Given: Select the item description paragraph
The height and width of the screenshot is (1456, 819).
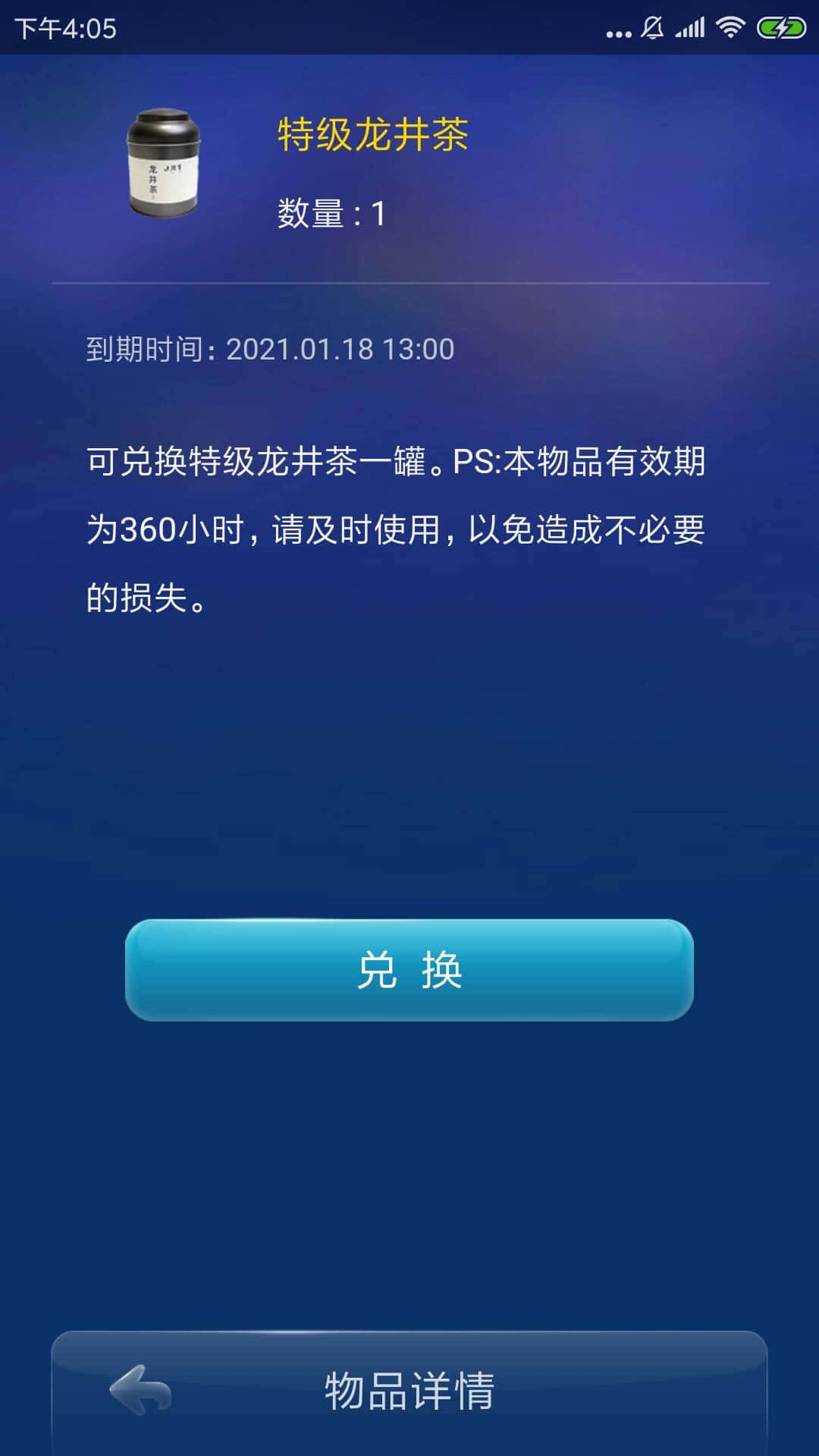Looking at the screenshot, I should click(x=397, y=527).
